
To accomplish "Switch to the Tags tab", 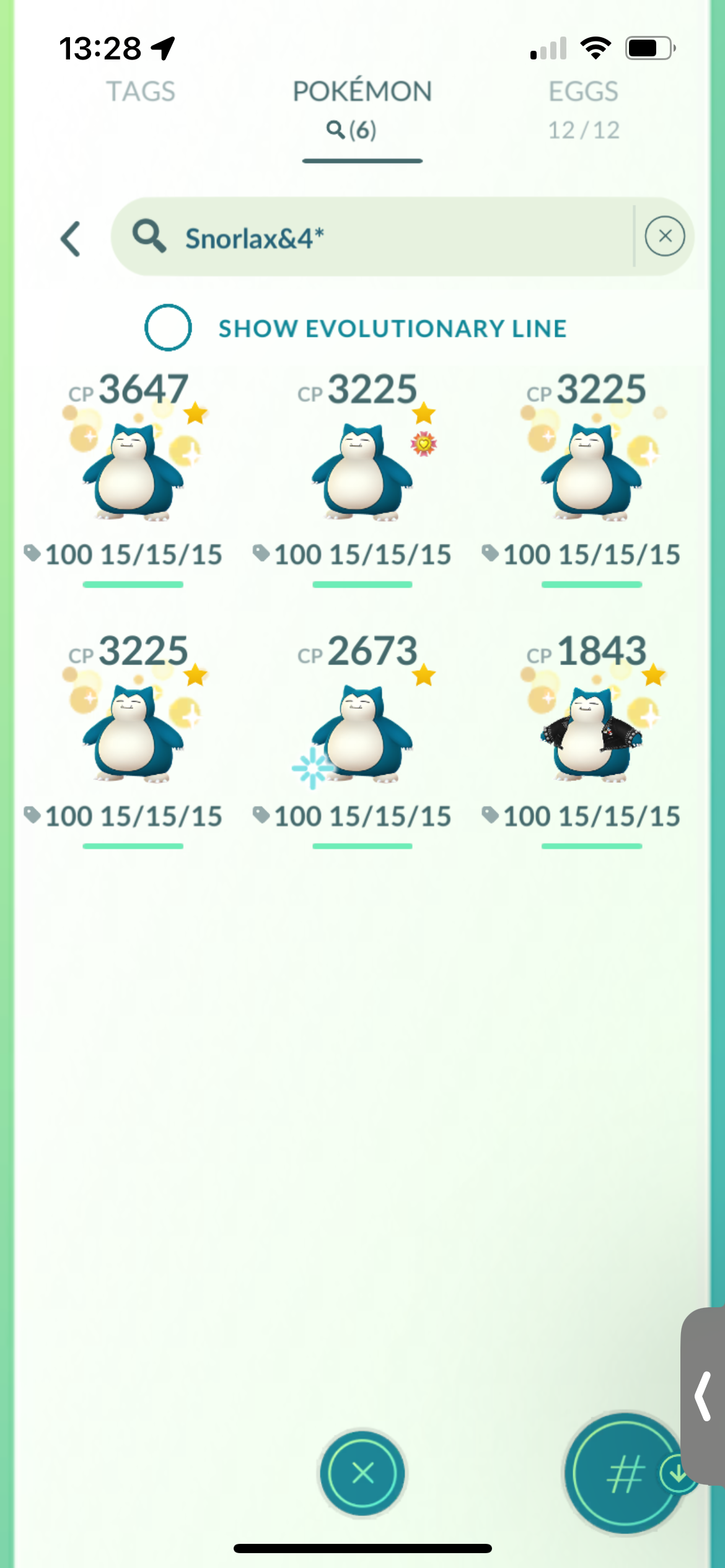I will (x=141, y=92).
